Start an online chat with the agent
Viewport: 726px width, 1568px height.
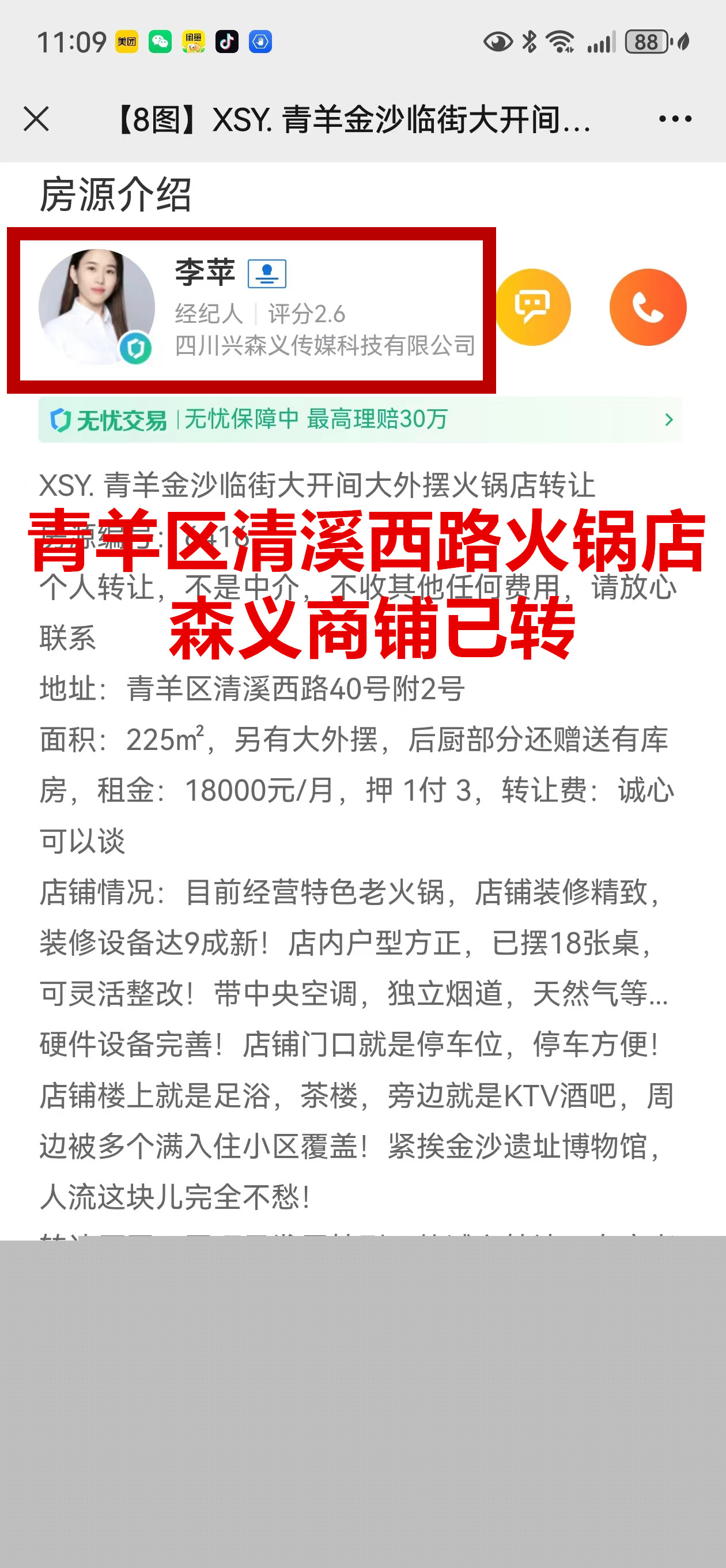[x=533, y=307]
